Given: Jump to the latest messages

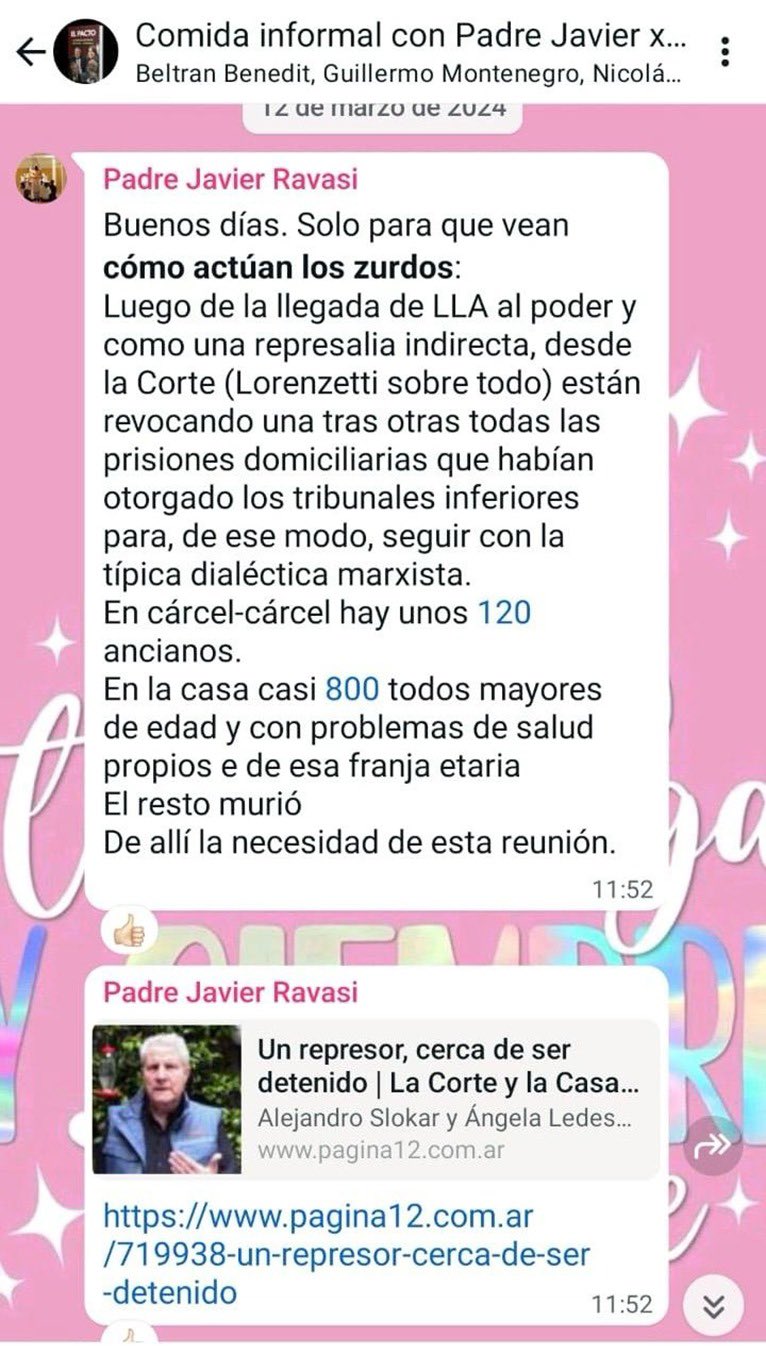Looking at the screenshot, I should click(714, 1304).
